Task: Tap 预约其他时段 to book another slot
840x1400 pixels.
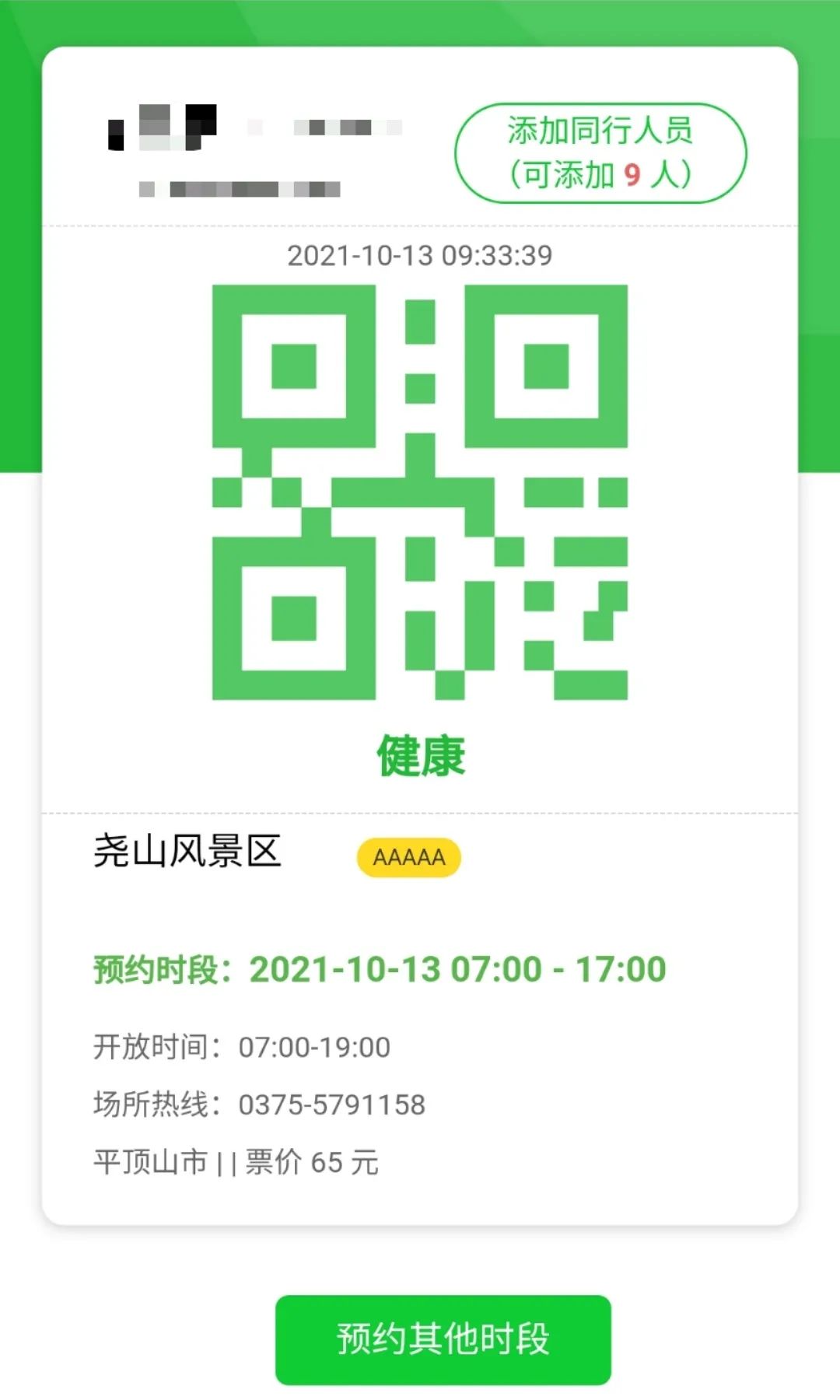Action: (443, 1339)
